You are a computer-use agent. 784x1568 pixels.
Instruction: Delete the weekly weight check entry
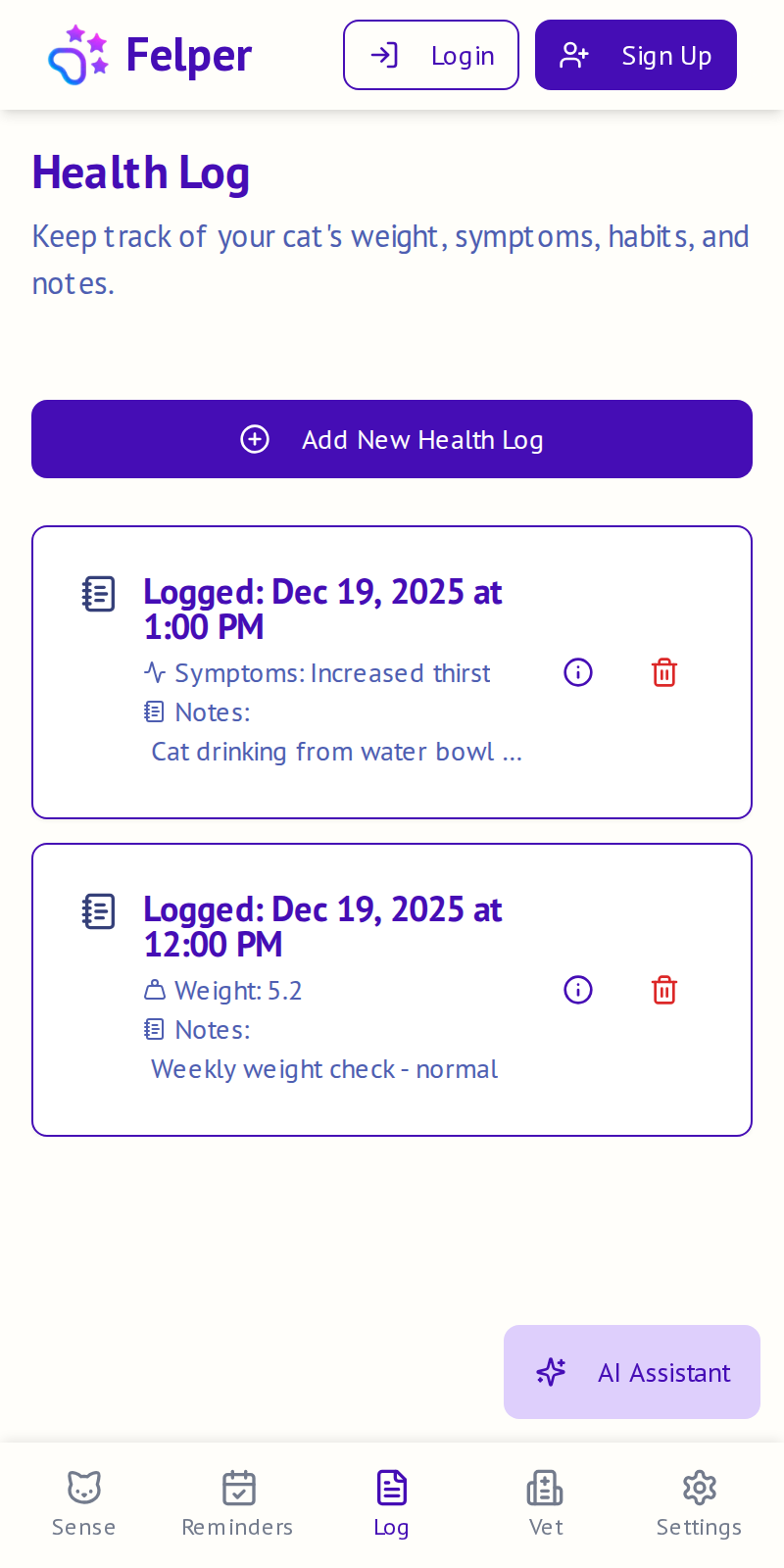663,989
